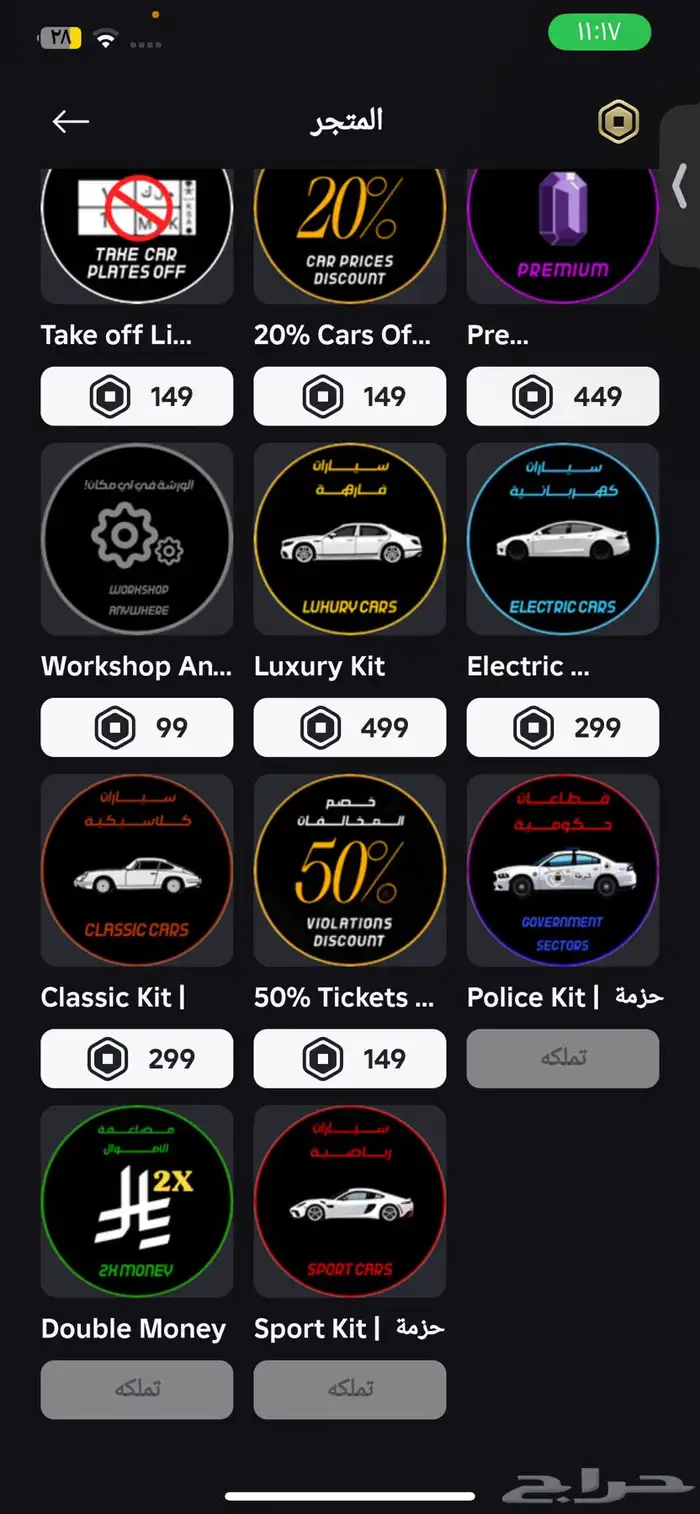Image resolution: width=700 pixels, height=1514 pixels.
Task: Open the Double Money pass tile
Action: (x=137, y=1201)
